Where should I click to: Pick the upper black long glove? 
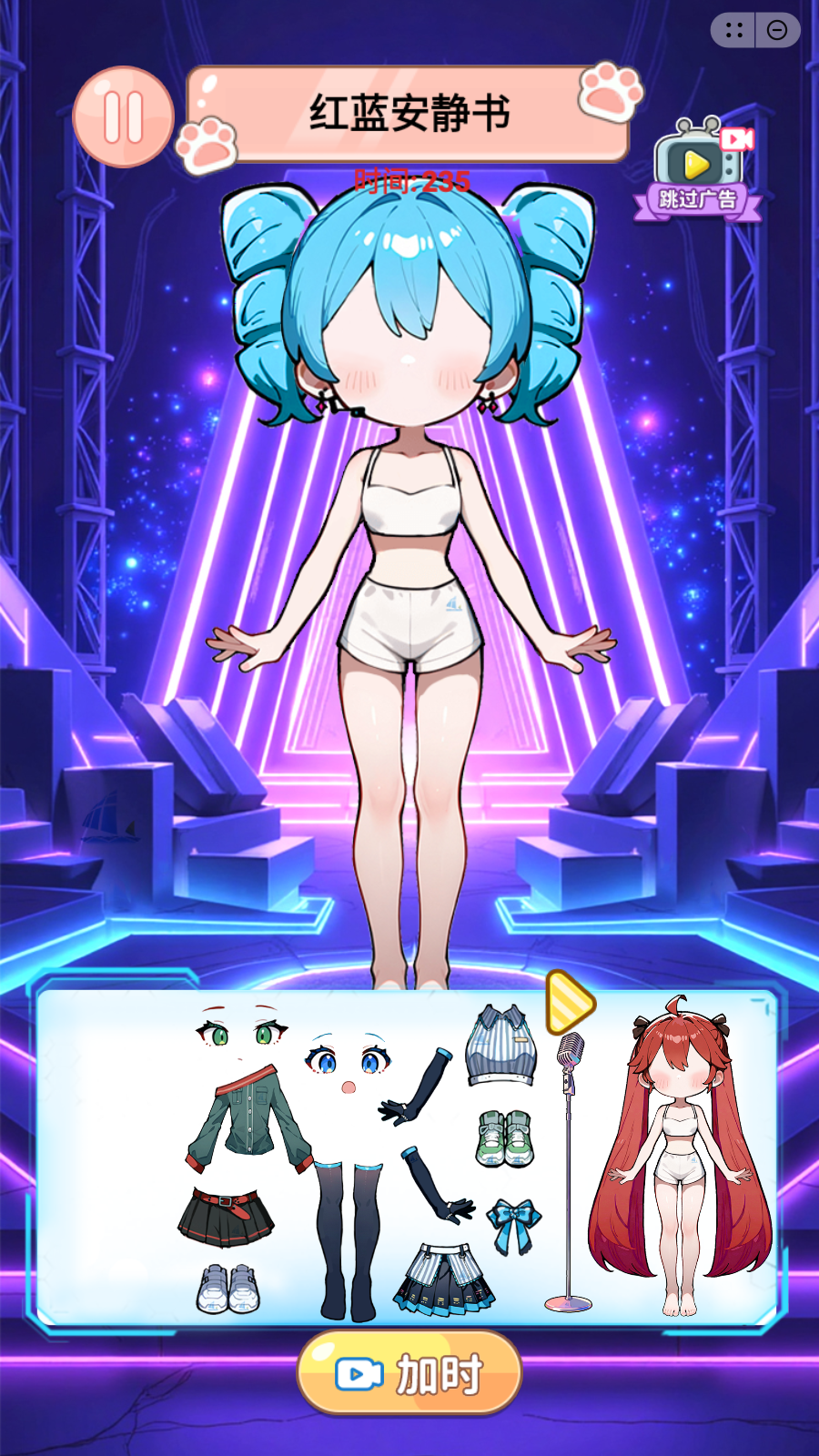pyautogui.click(x=417, y=1088)
